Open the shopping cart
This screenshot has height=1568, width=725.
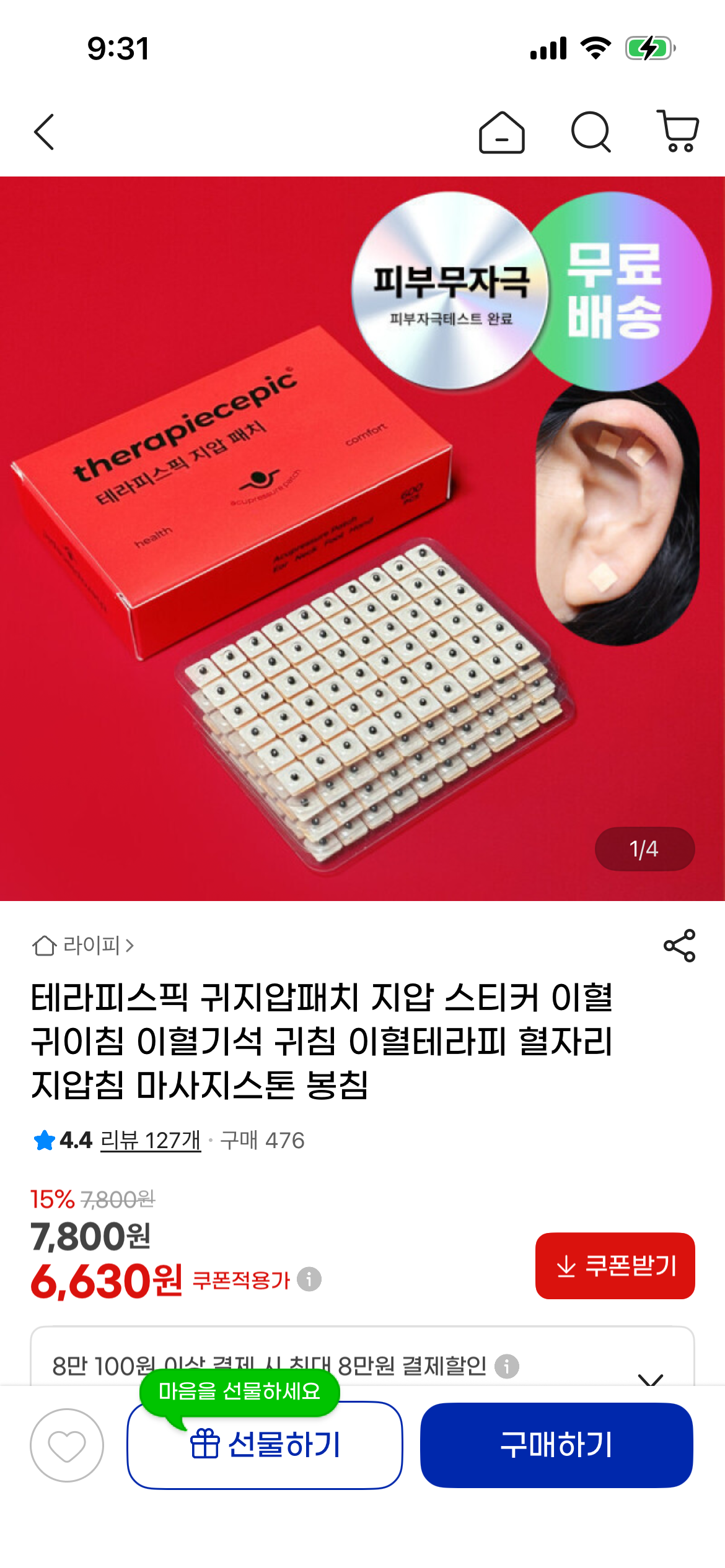[678, 131]
